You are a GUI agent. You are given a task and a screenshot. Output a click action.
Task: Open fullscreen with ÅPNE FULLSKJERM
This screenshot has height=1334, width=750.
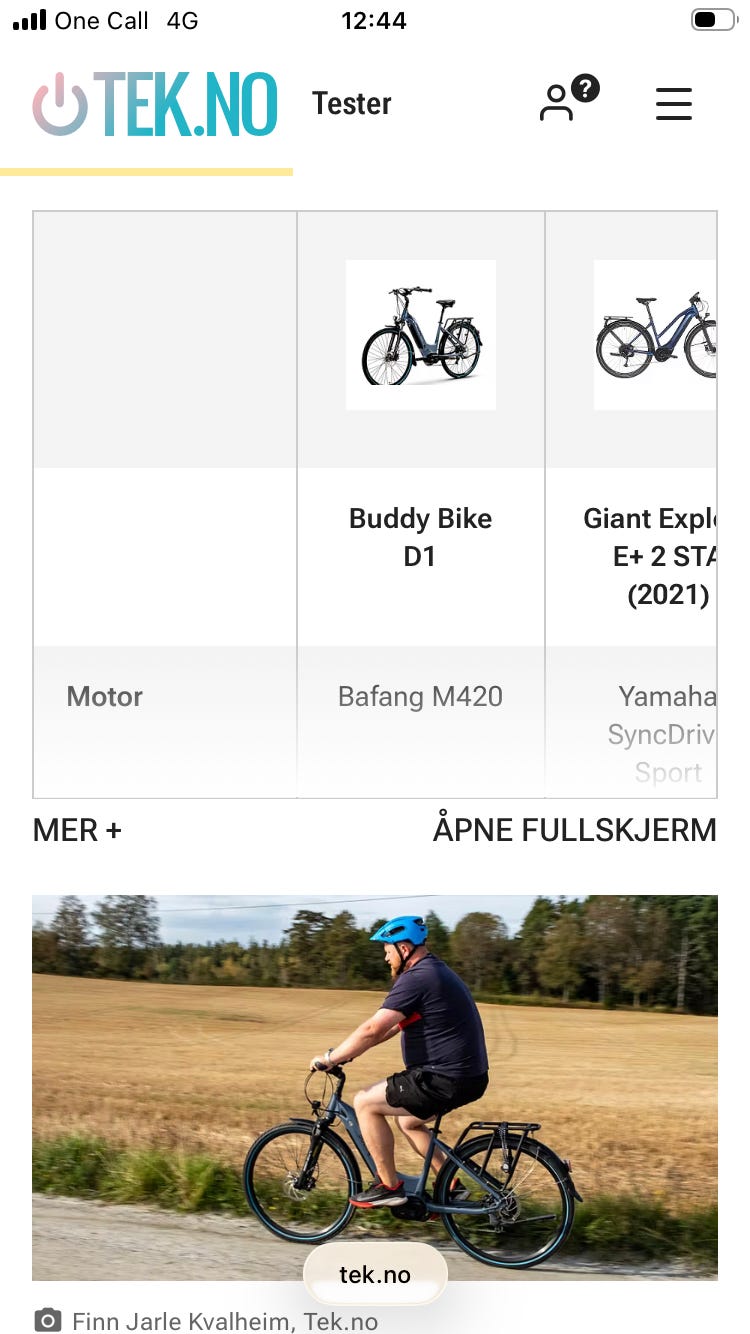pyautogui.click(x=576, y=830)
